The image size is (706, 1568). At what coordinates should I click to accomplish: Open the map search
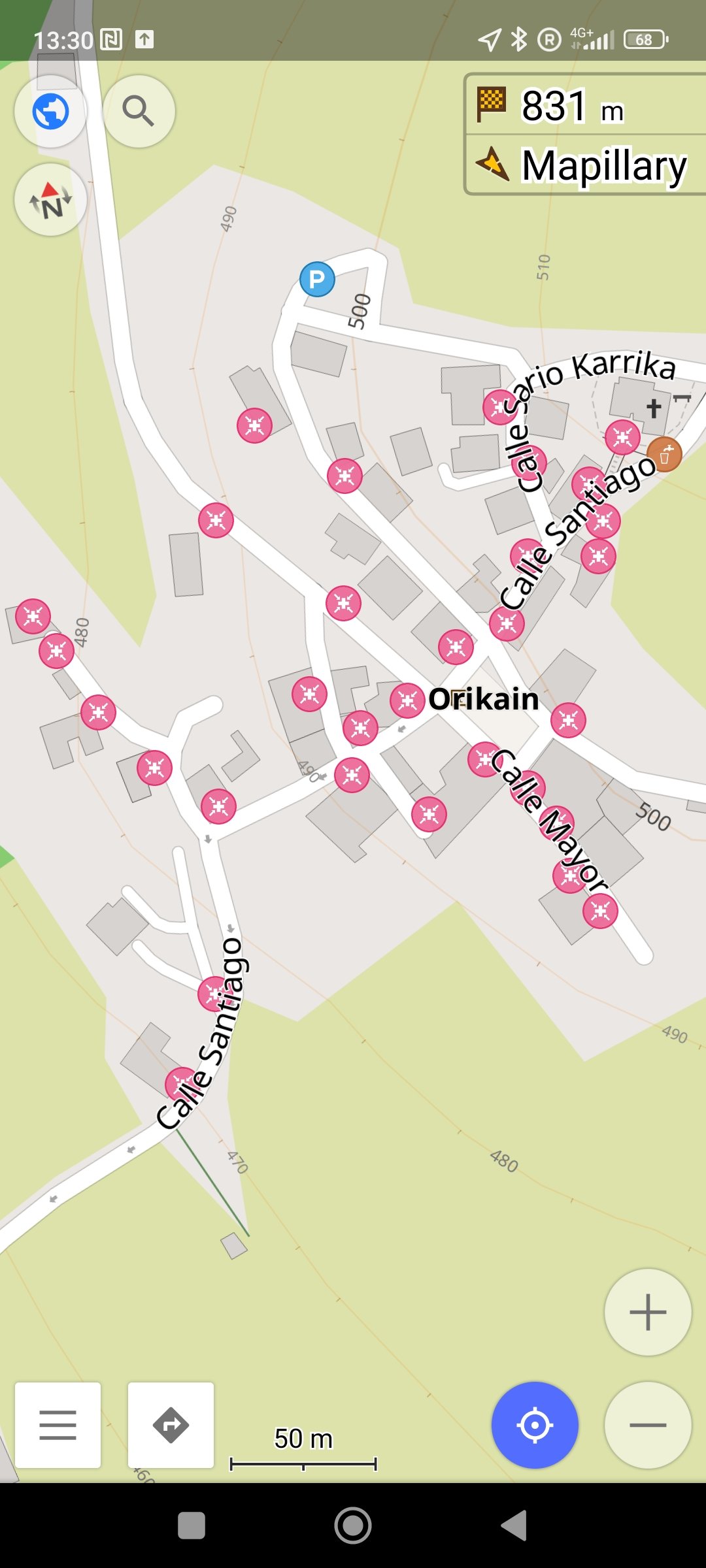click(139, 111)
